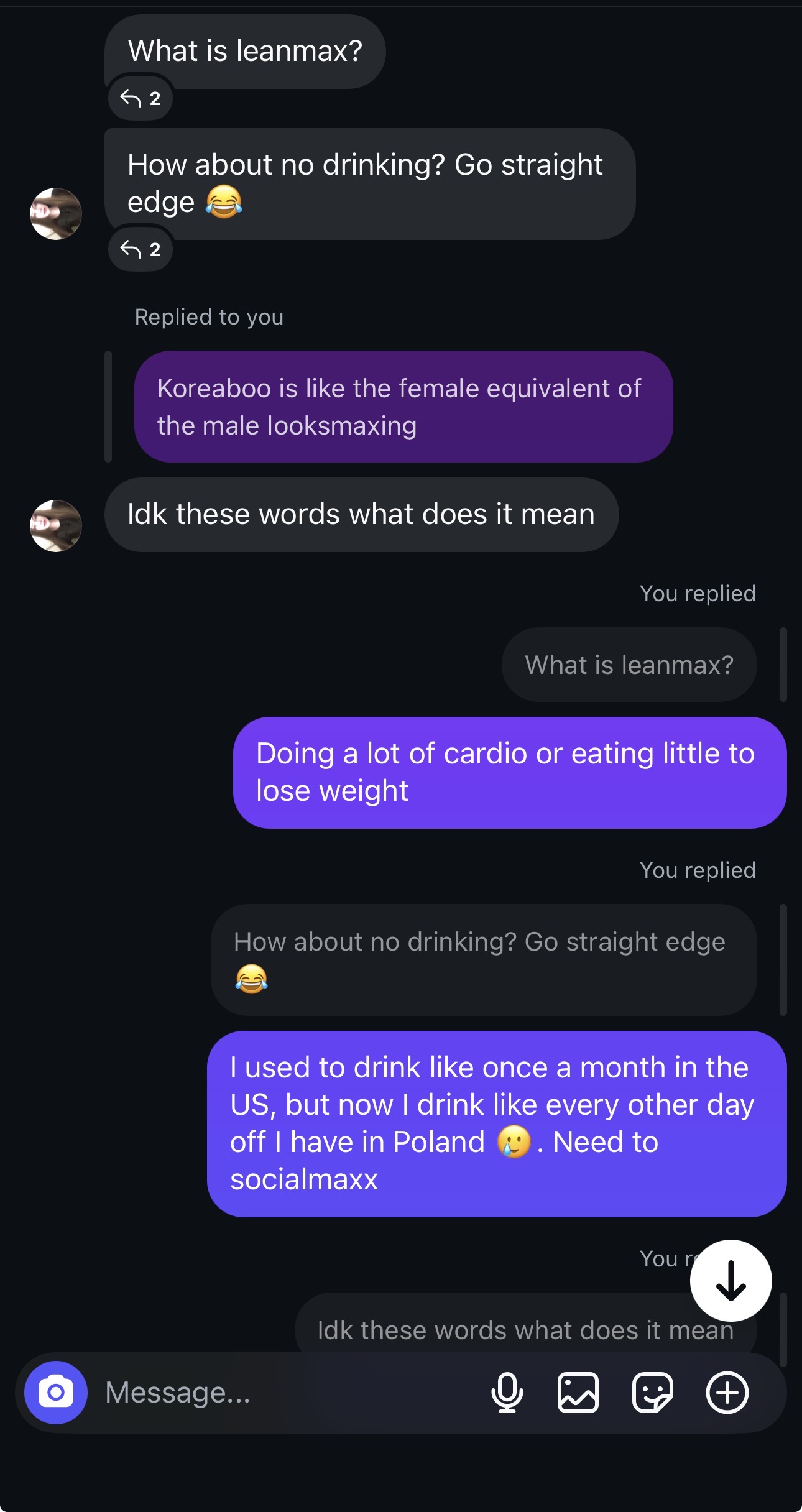This screenshot has width=802, height=1512.
Task: Jump to quoted "Koreaboo is like the female" message
Action: [403, 407]
